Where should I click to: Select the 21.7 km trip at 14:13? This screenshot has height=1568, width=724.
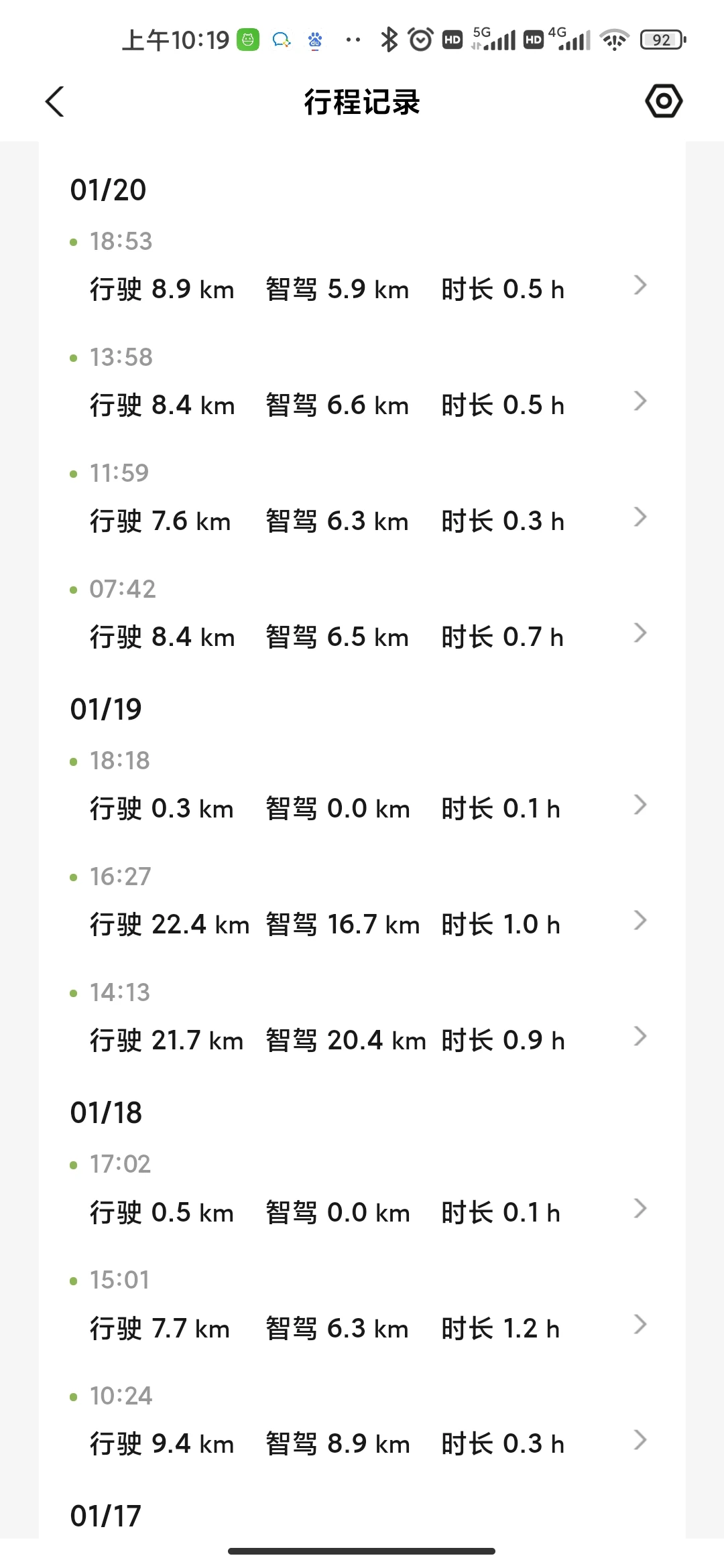[x=362, y=1021]
